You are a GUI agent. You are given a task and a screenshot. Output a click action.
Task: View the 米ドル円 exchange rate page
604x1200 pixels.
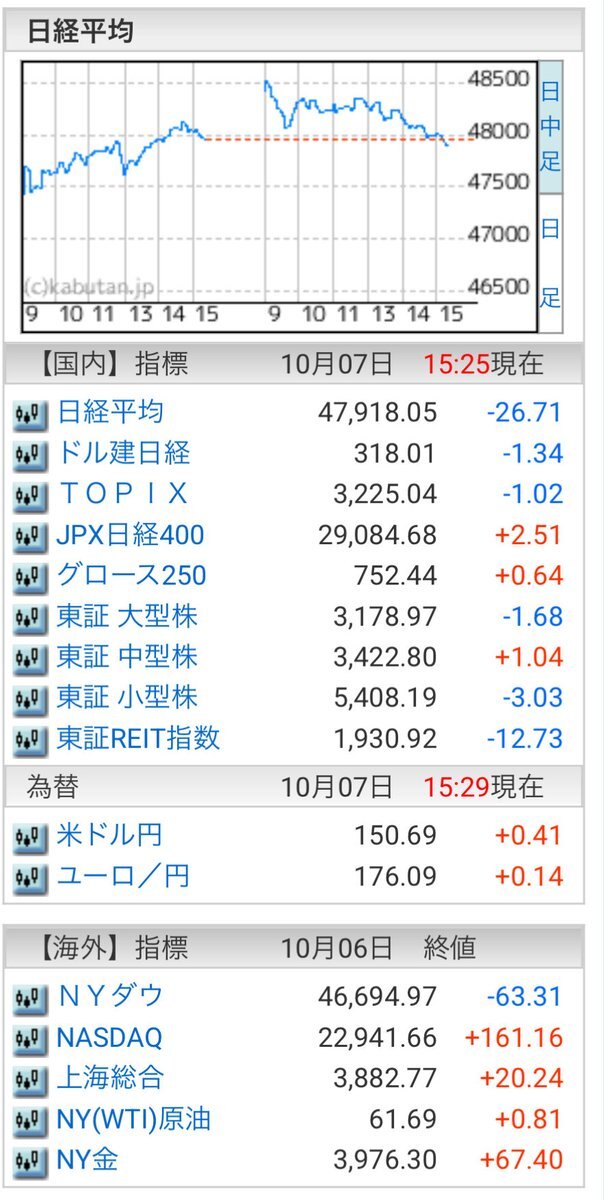(x=110, y=835)
